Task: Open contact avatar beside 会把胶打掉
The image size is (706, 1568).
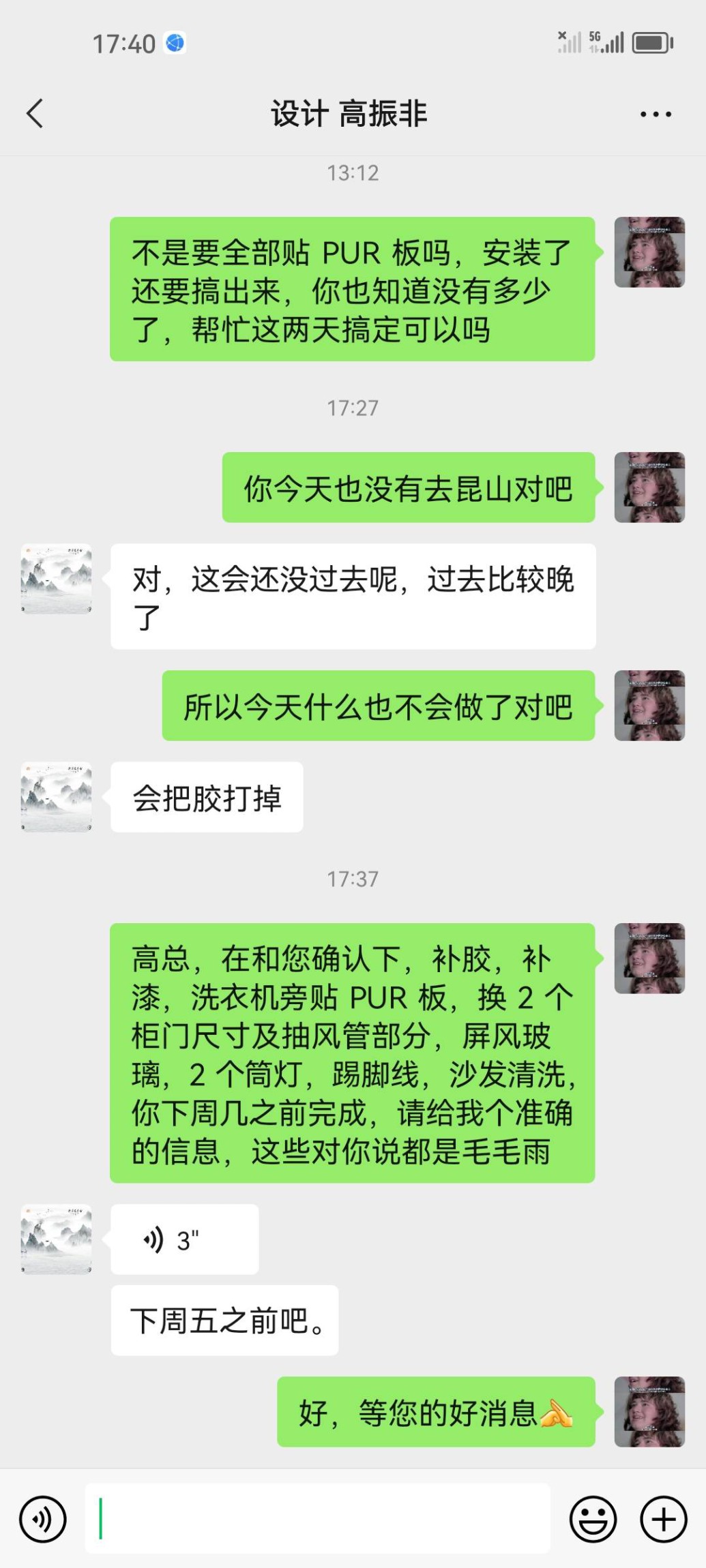Action: coord(57,797)
